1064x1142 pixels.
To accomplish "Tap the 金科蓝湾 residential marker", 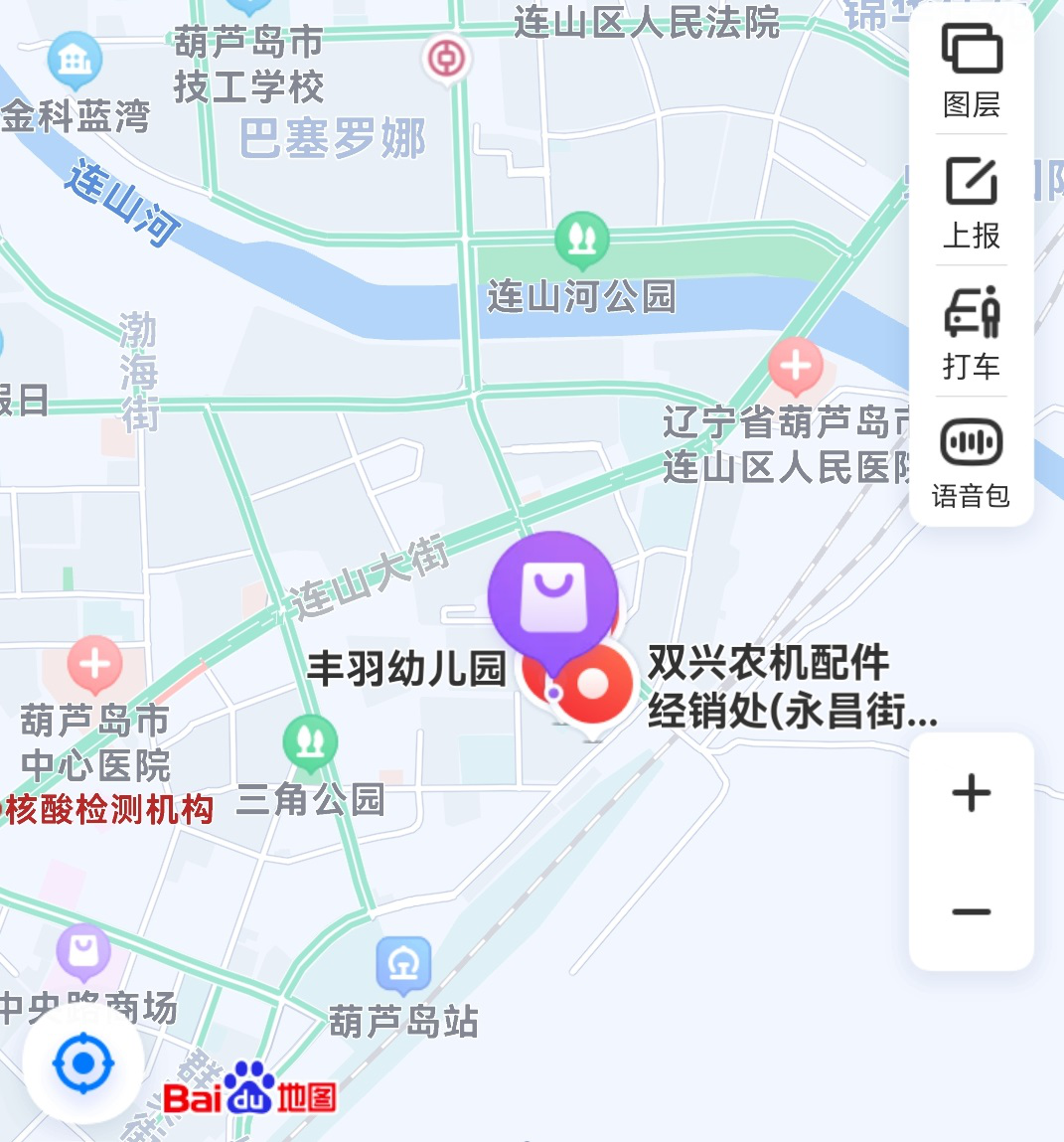I will tap(75, 60).
